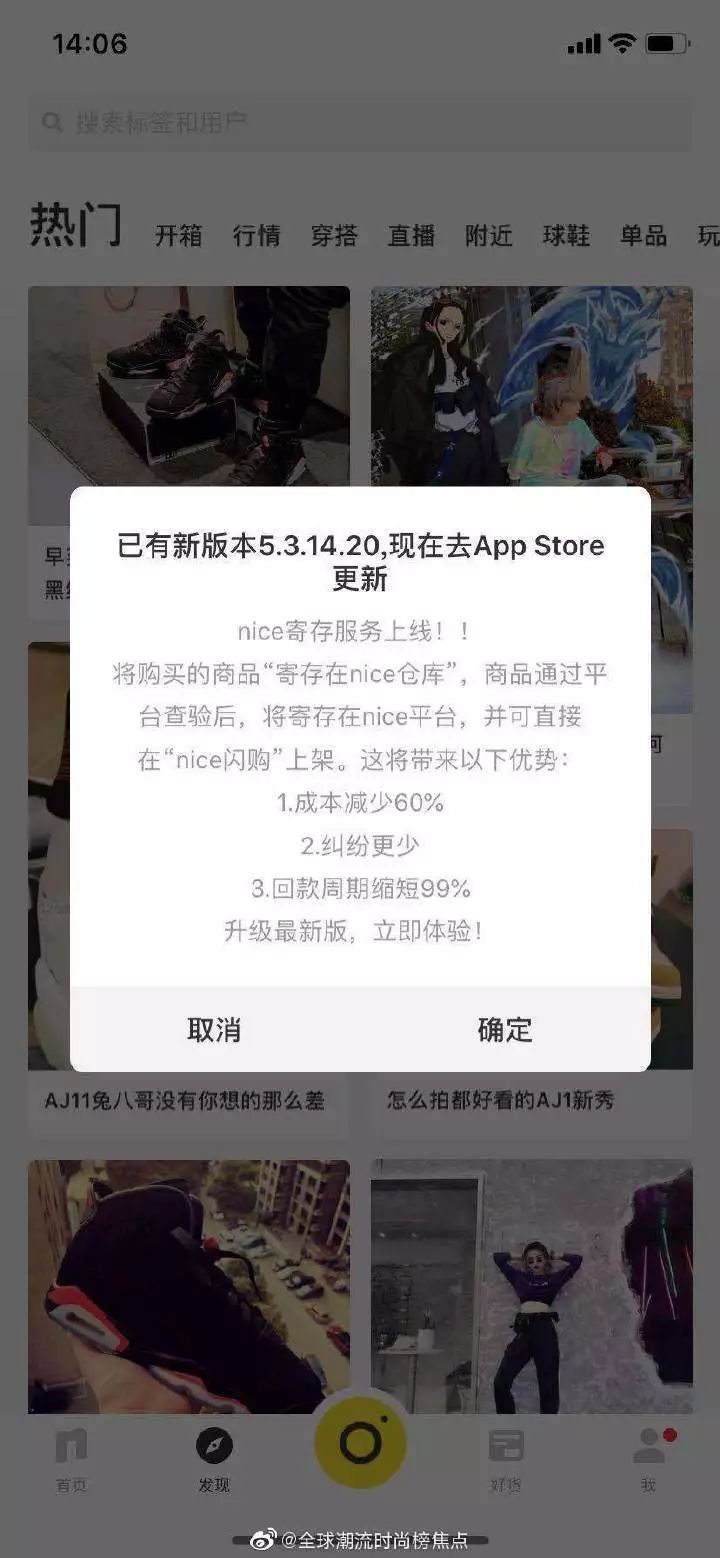This screenshot has width=720, height=1558.
Task: Tap the 发现 compass icon
Action: pyautogui.click(x=216, y=1445)
